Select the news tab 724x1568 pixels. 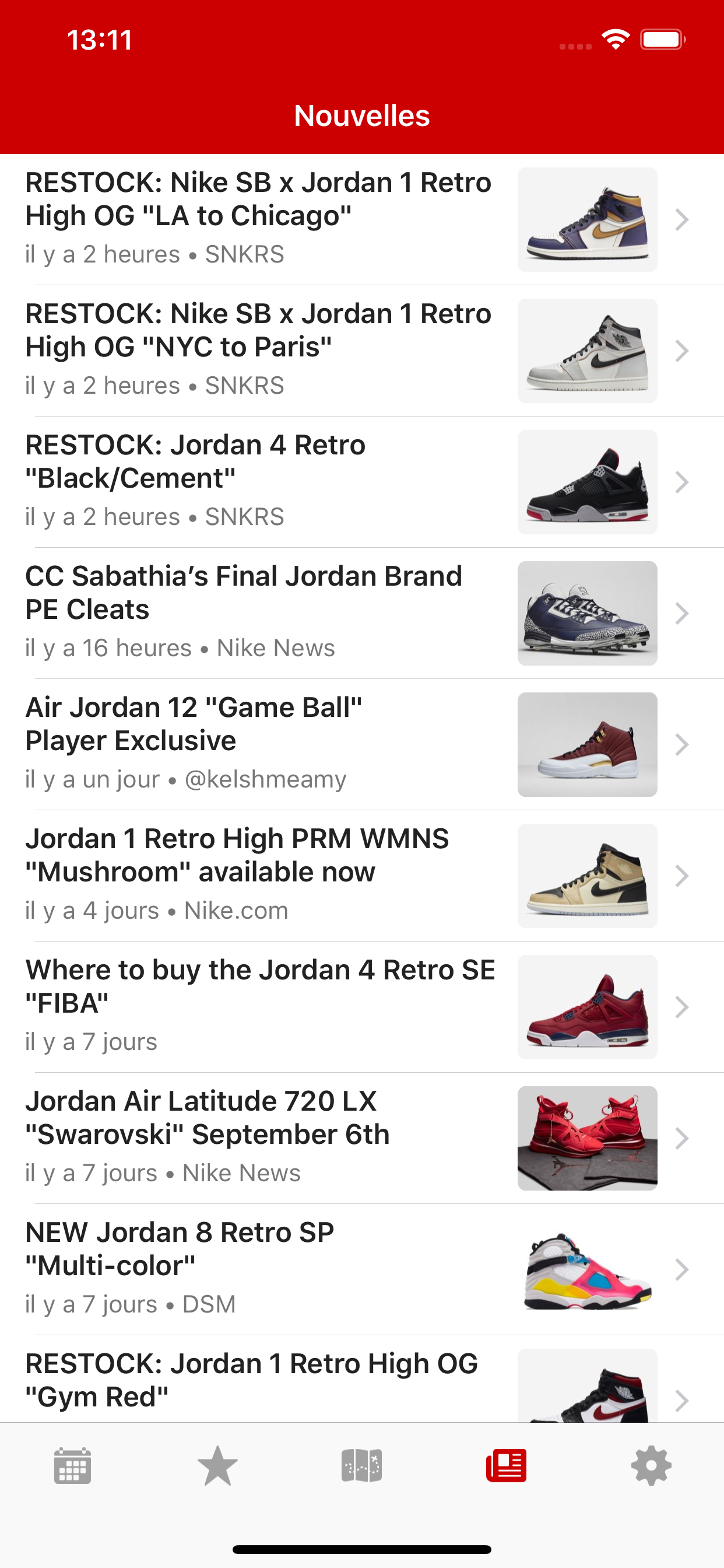tap(506, 1465)
